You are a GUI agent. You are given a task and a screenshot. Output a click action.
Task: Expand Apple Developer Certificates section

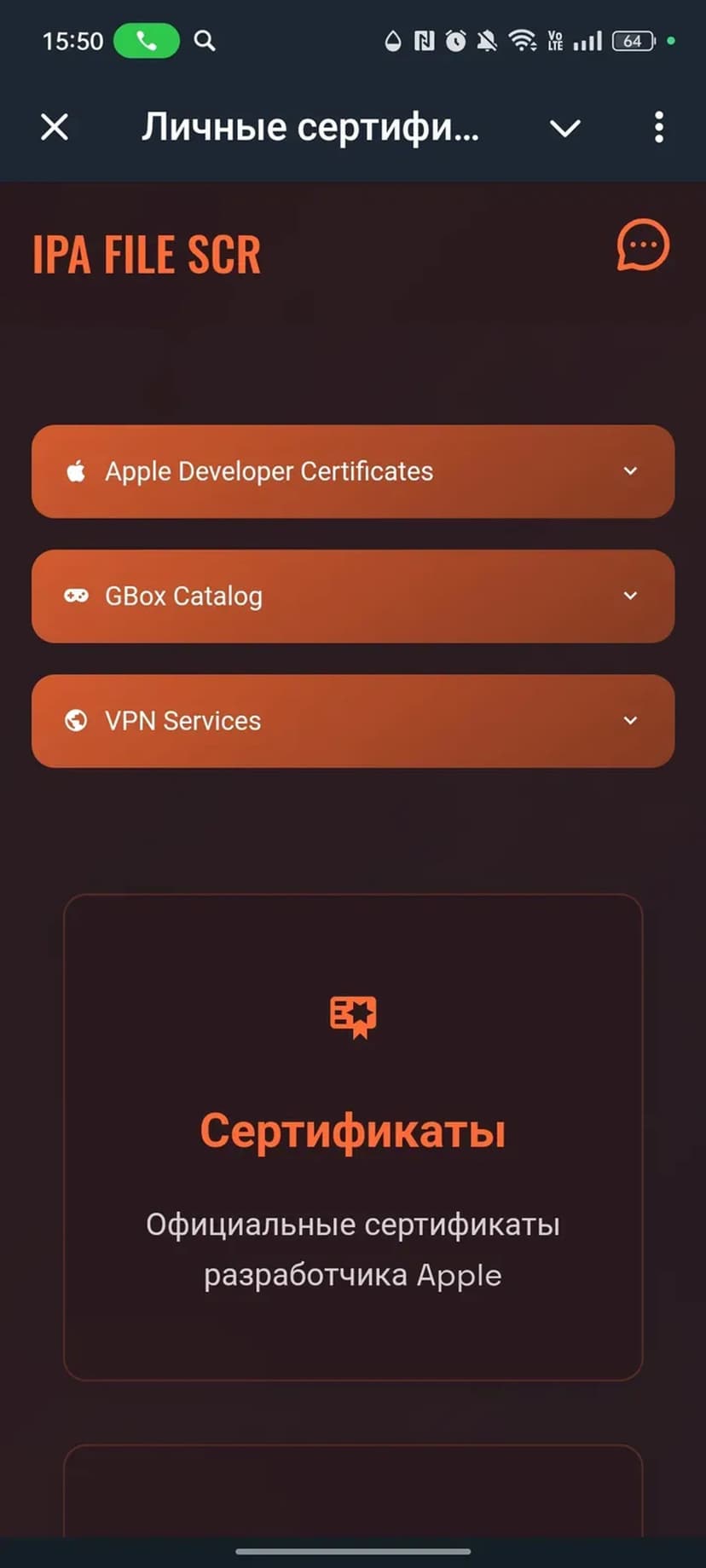point(353,471)
